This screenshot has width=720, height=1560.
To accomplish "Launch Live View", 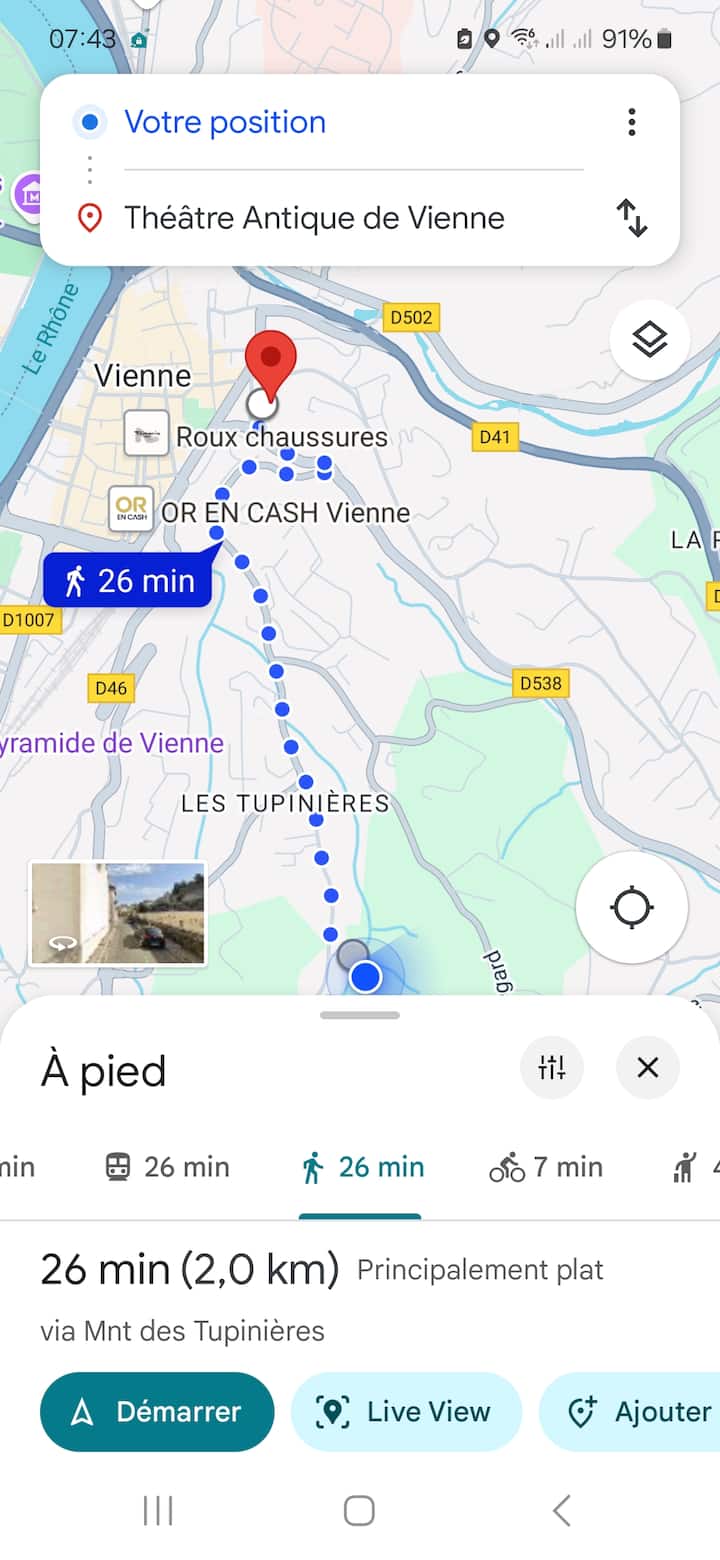I will pyautogui.click(x=406, y=1411).
